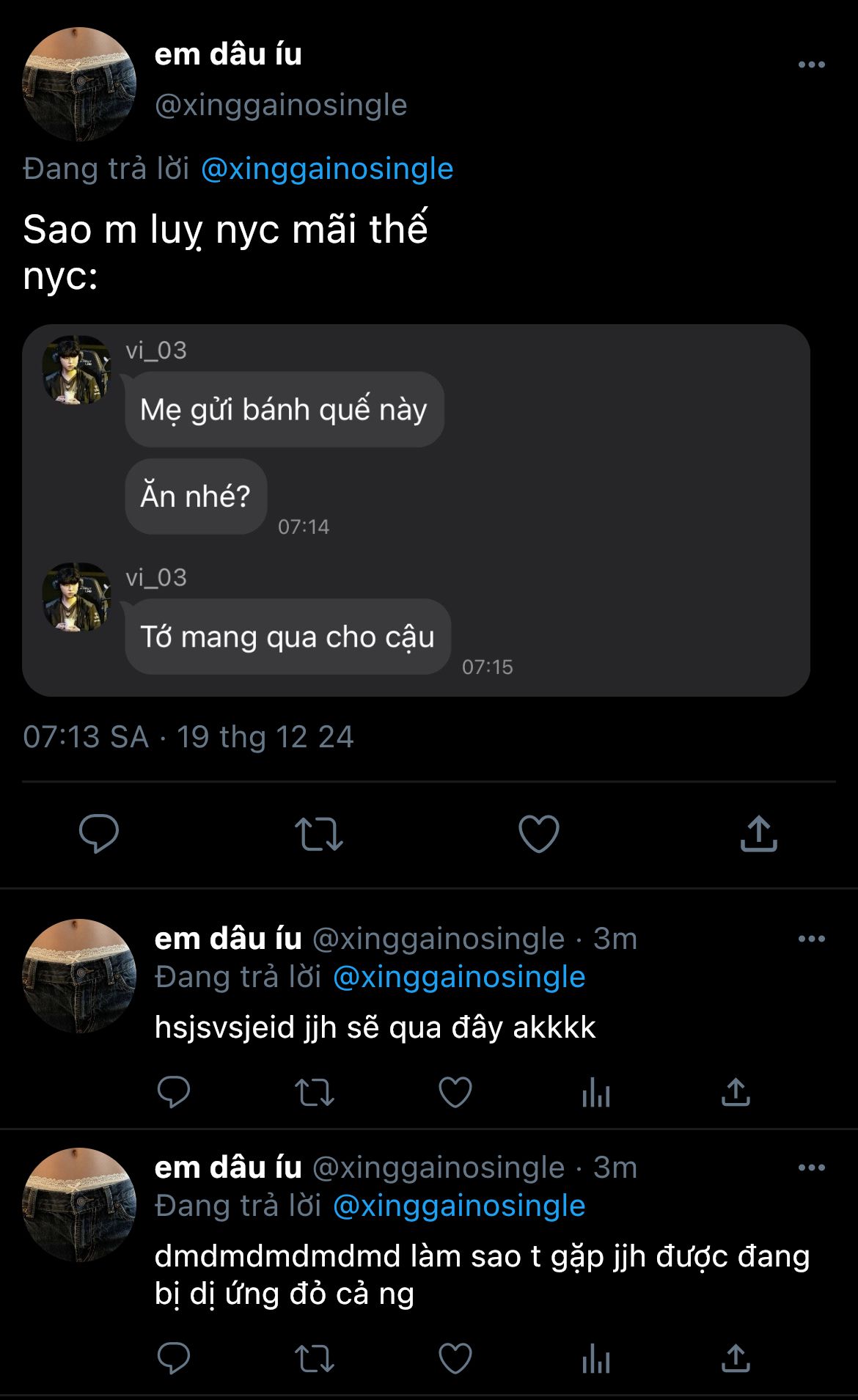Reply to the main tweet

coord(99,833)
